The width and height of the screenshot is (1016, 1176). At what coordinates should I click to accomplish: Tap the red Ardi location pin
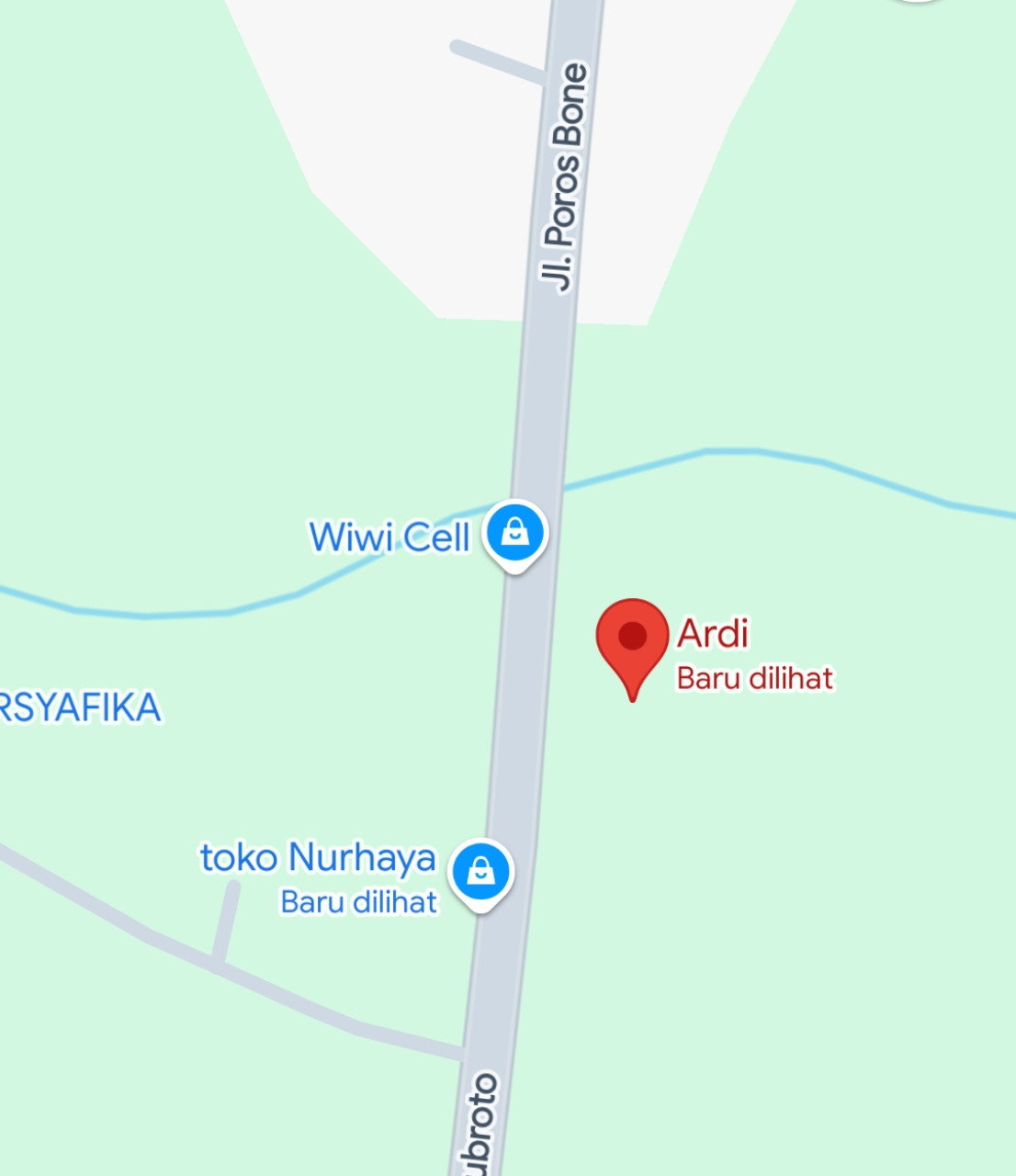click(632, 638)
